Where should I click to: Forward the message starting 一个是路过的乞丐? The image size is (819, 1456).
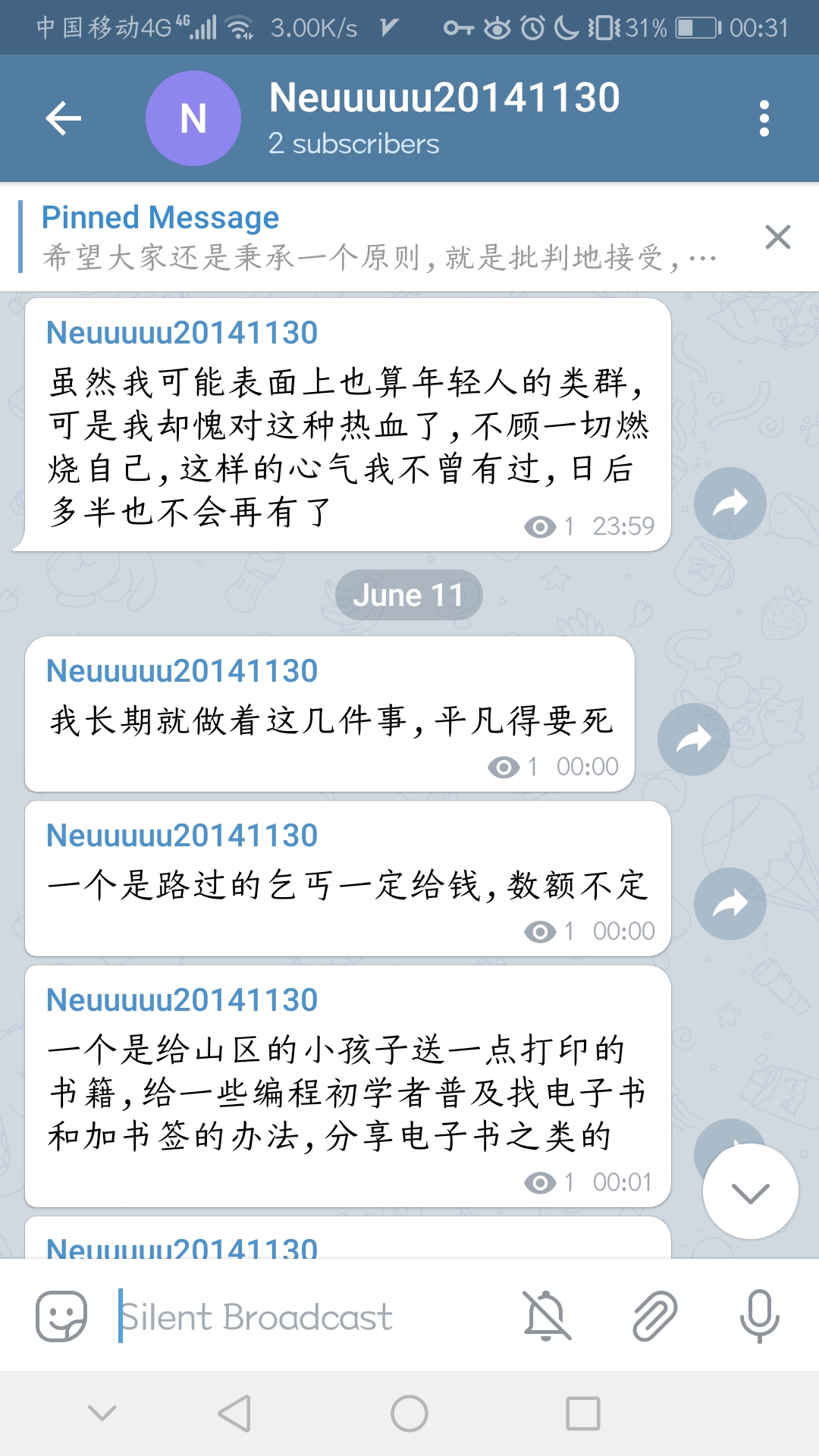[x=730, y=904]
